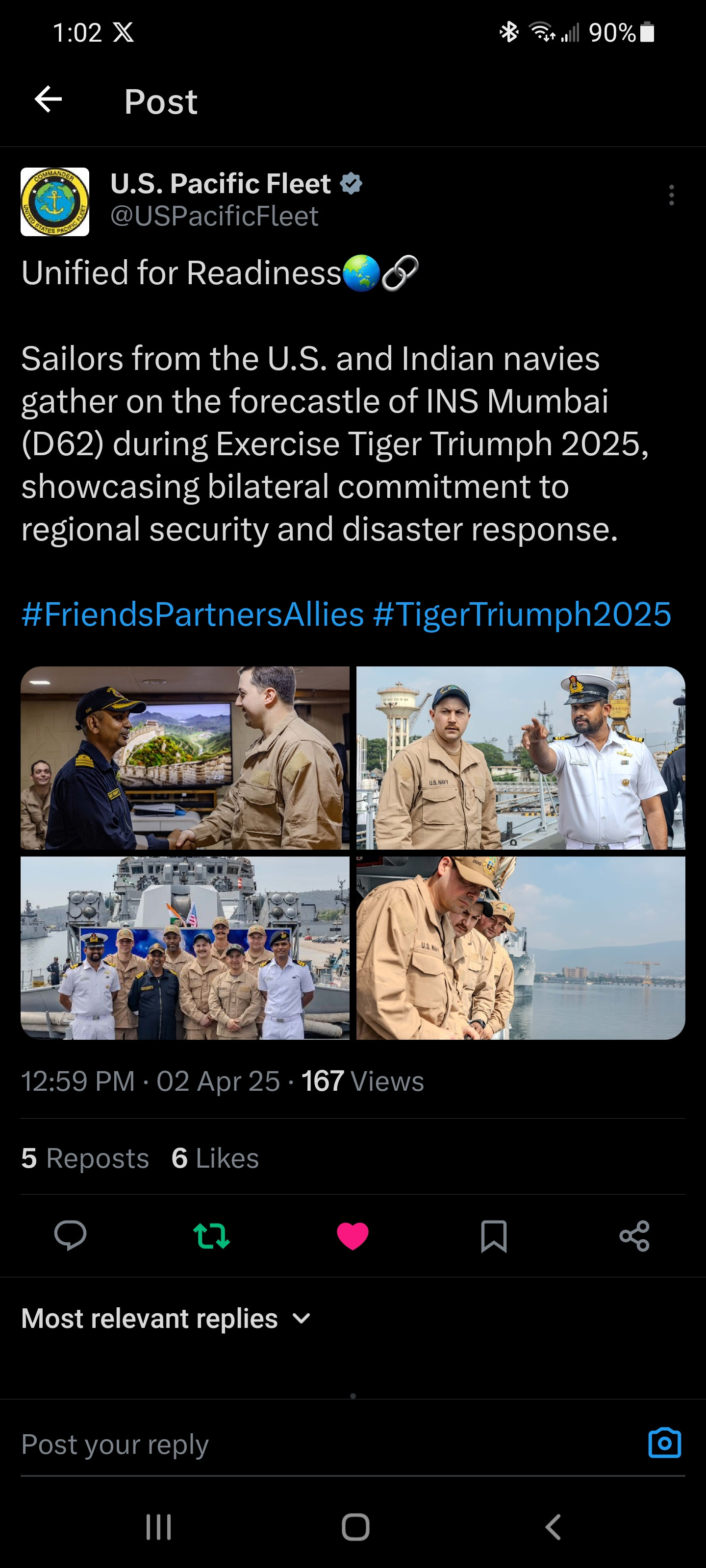
Task: Open the post's three-dot overflow menu
Action: [x=671, y=196]
